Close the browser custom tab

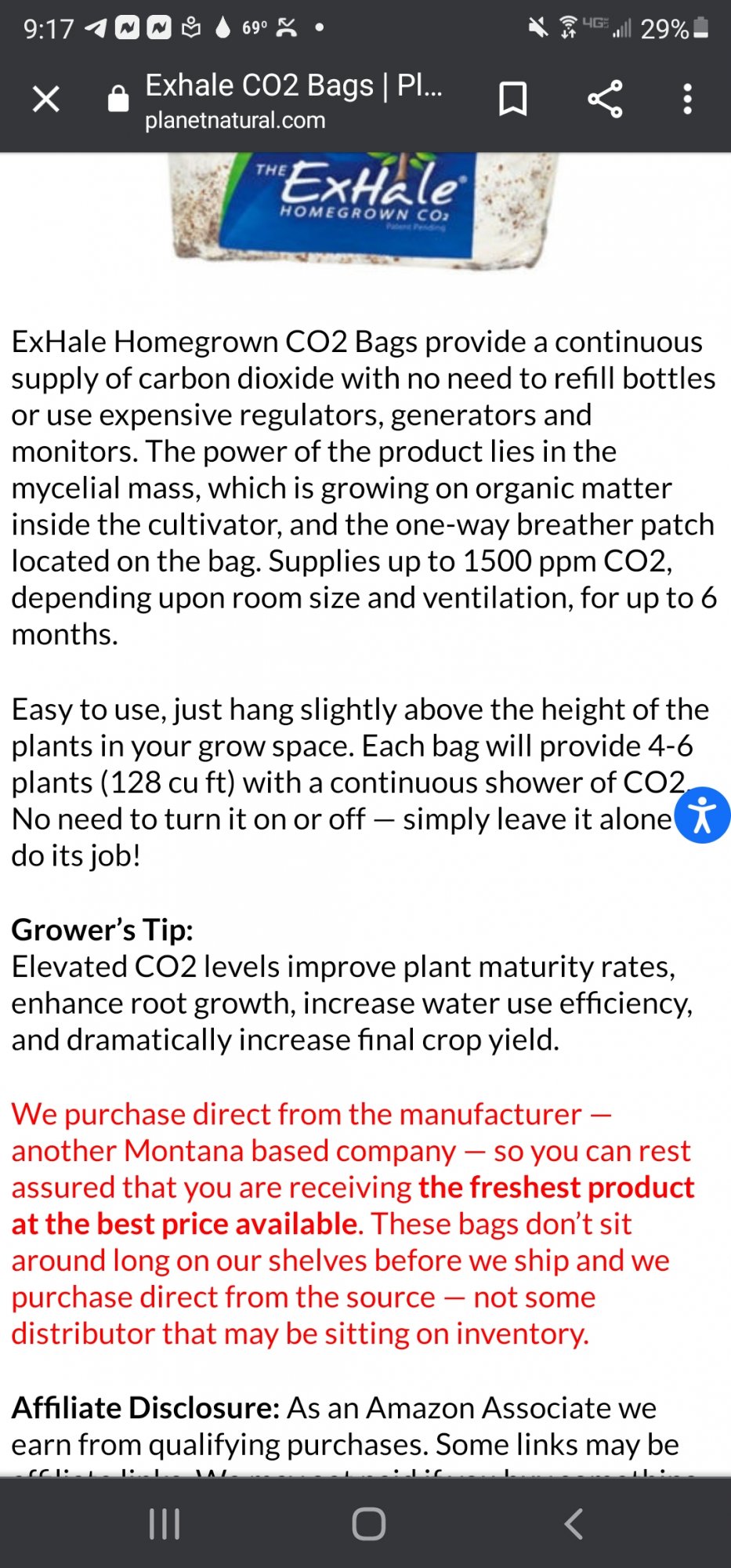tap(46, 100)
